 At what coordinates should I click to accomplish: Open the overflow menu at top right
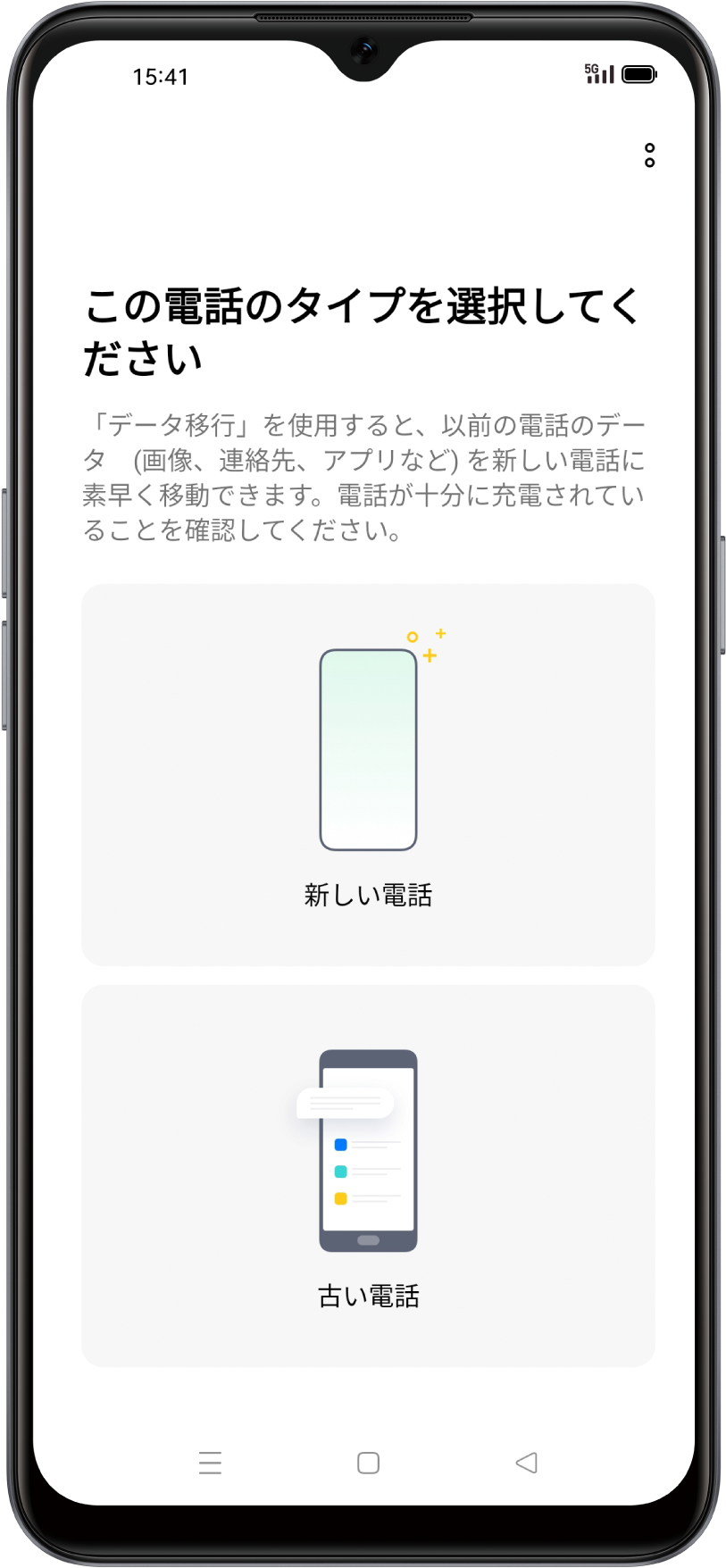tap(649, 155)
